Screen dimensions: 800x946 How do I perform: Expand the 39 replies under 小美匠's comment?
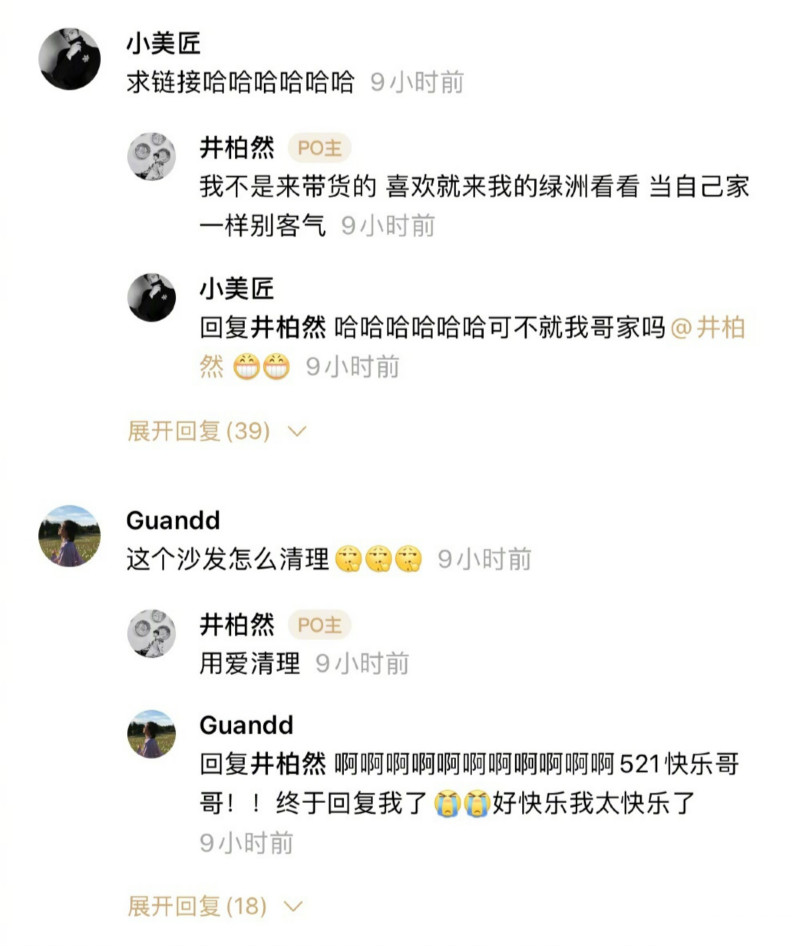[x=216, y=431]
